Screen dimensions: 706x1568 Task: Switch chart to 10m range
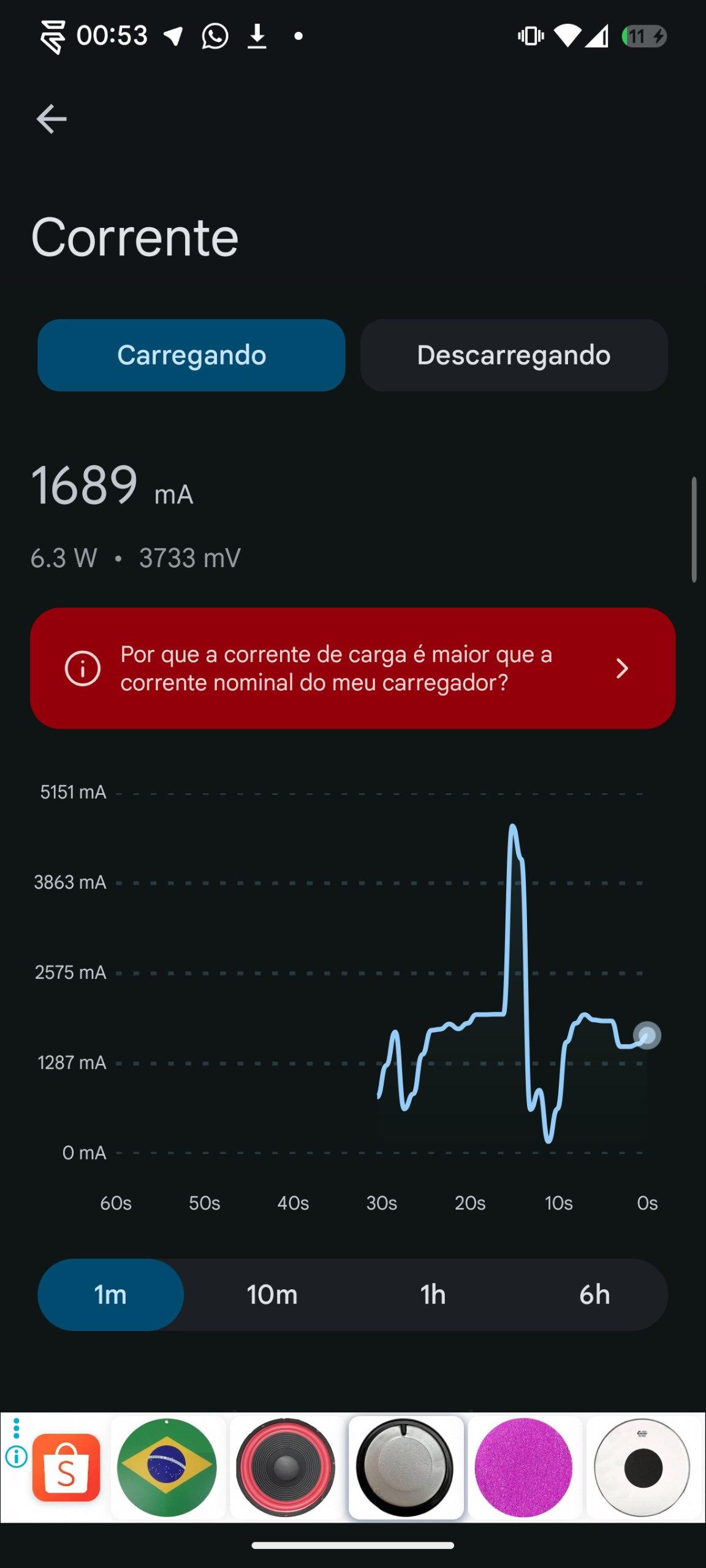click(x=271, y=1295)
